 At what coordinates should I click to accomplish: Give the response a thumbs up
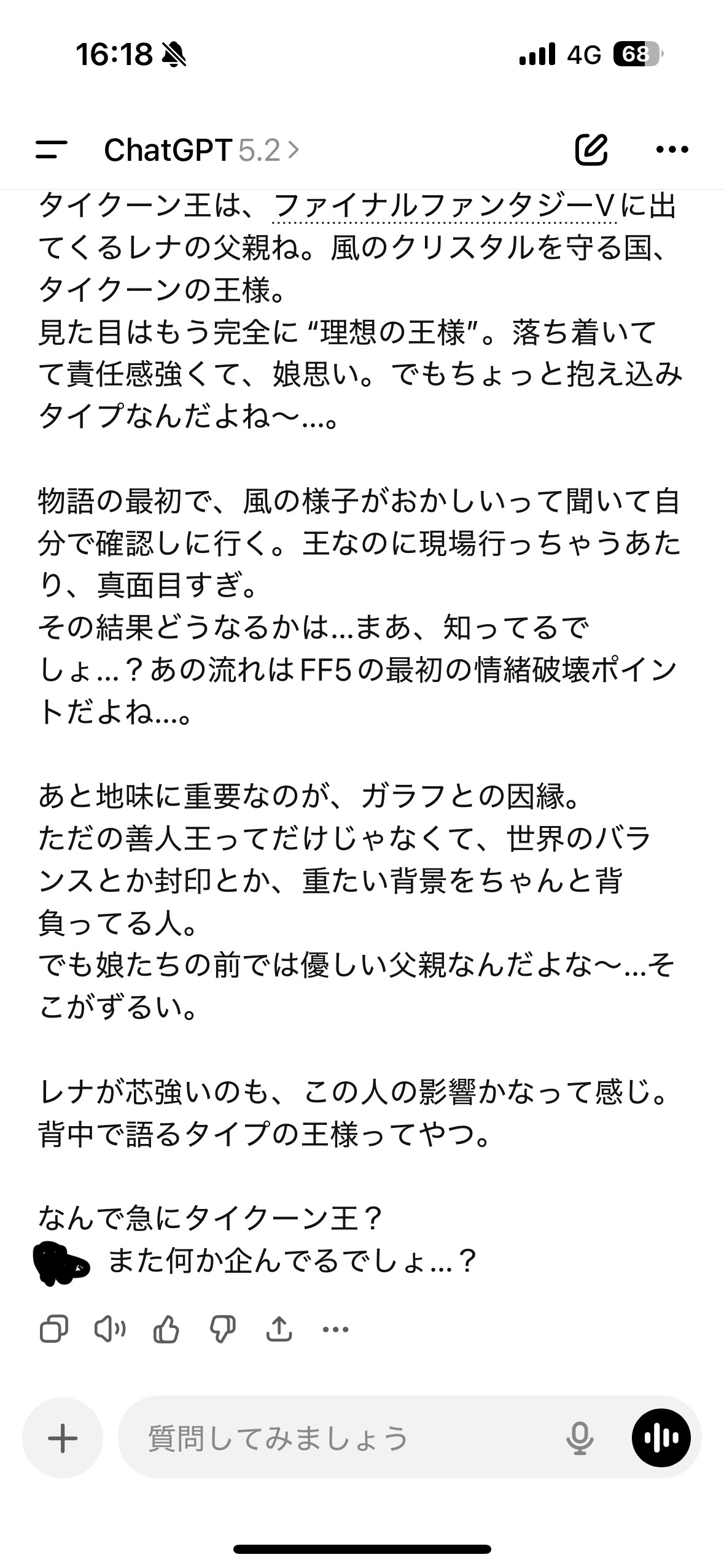[x=166, y=1330]
